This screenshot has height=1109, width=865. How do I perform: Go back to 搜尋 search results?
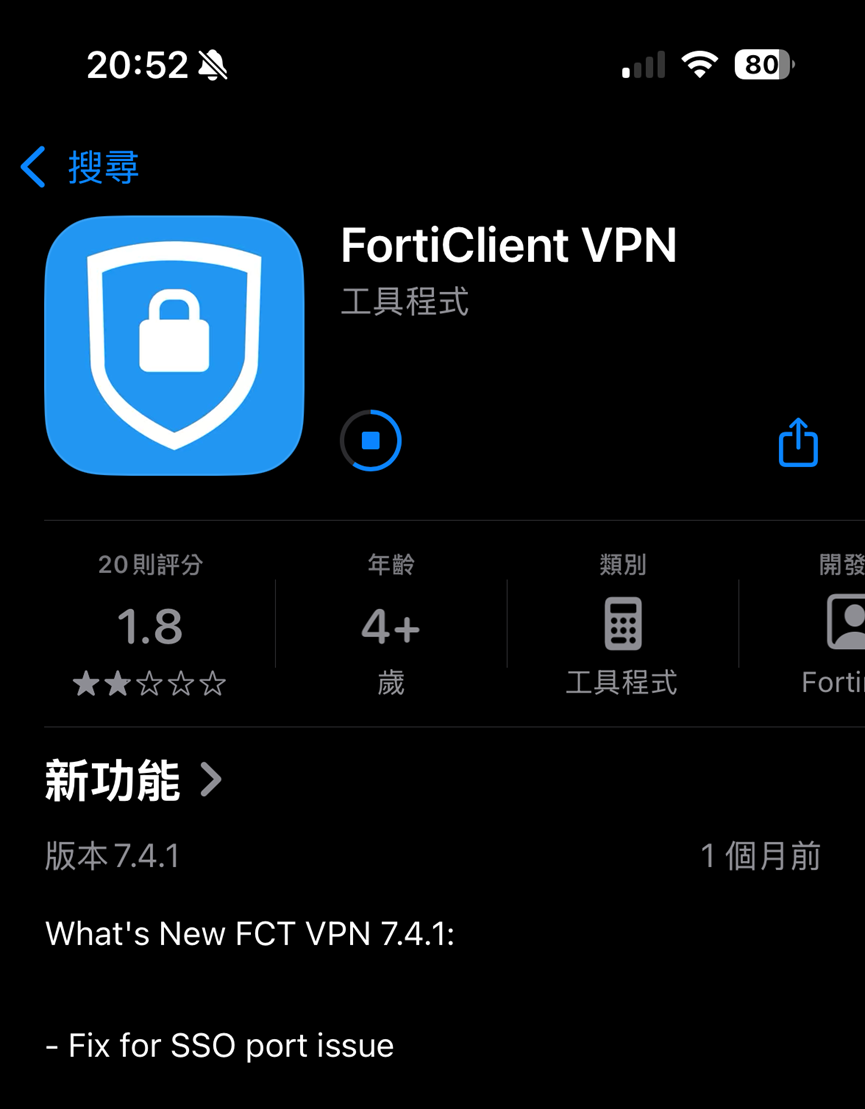(80, 167)
